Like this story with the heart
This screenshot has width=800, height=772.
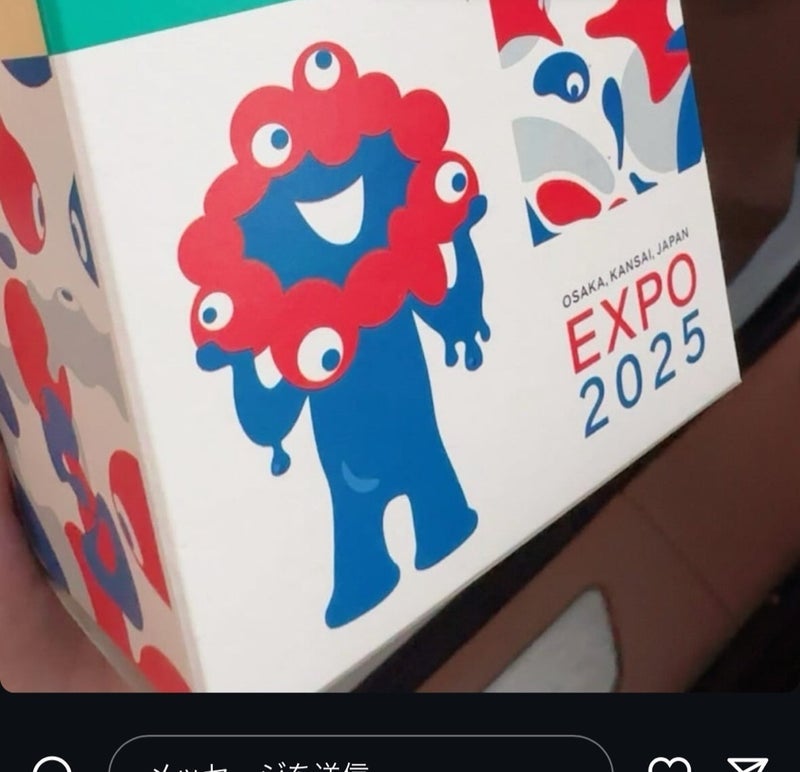tap(670, 766)
